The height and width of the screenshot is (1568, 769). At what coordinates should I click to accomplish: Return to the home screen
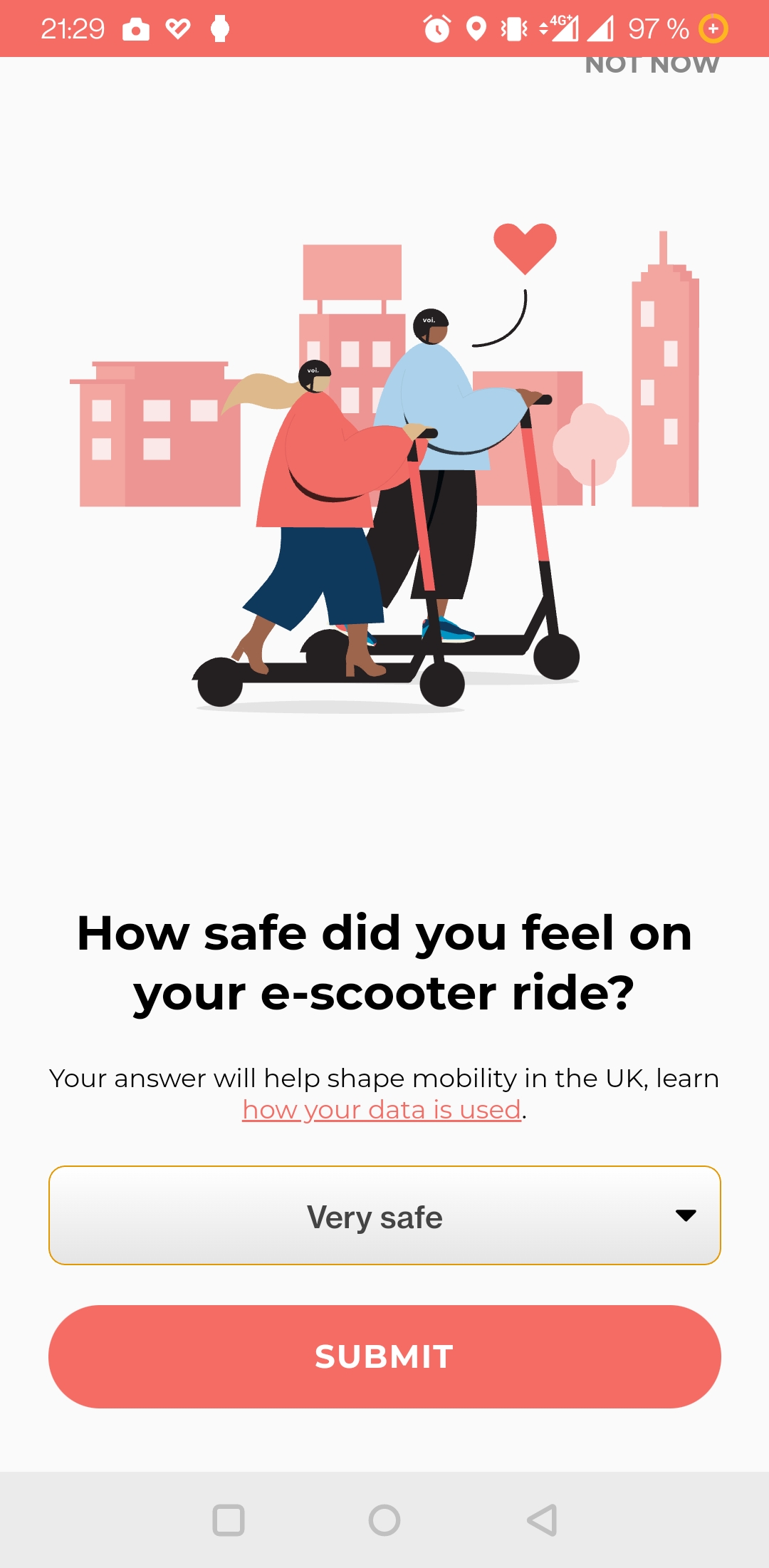pyautogui.click(x=384, y=1520)
